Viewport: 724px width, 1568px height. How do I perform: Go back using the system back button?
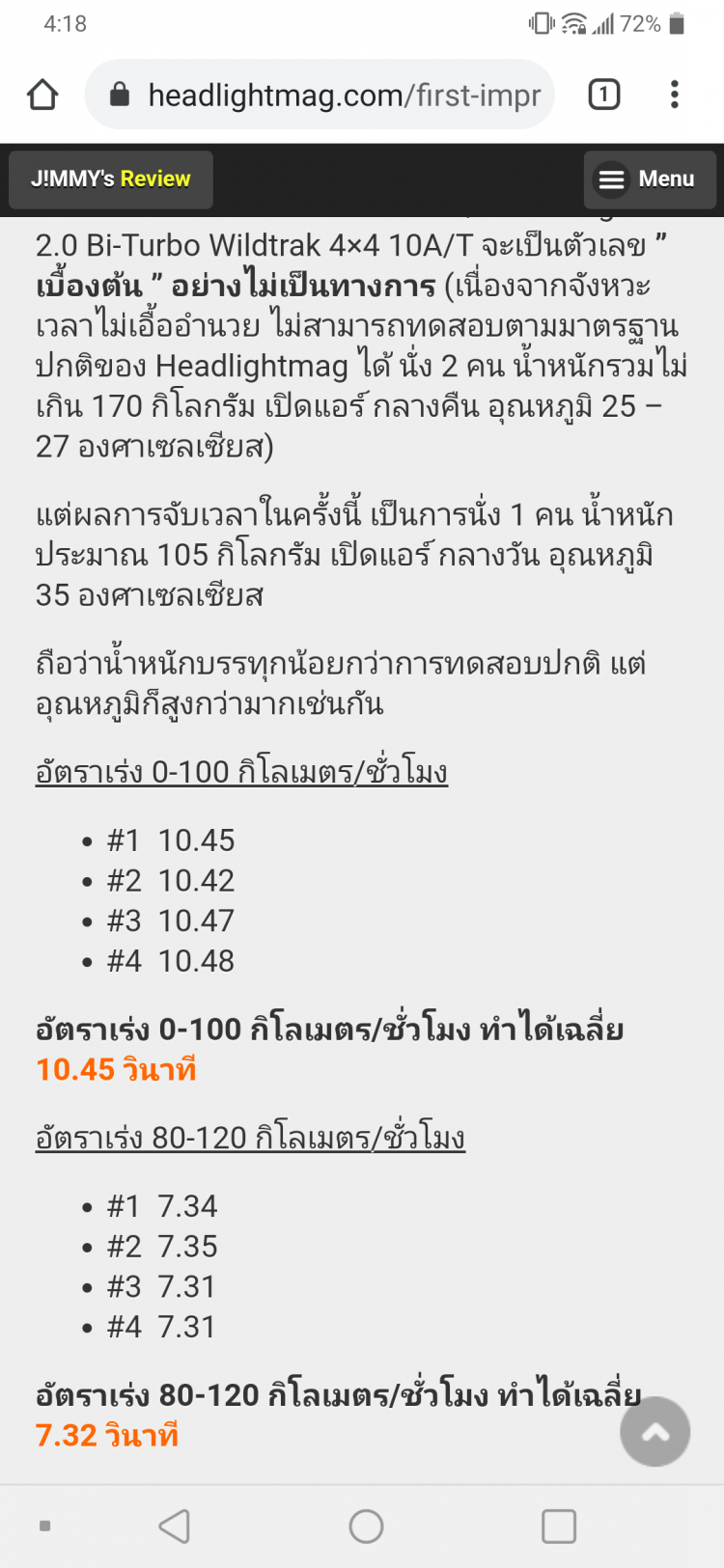tap(175, 1527)
